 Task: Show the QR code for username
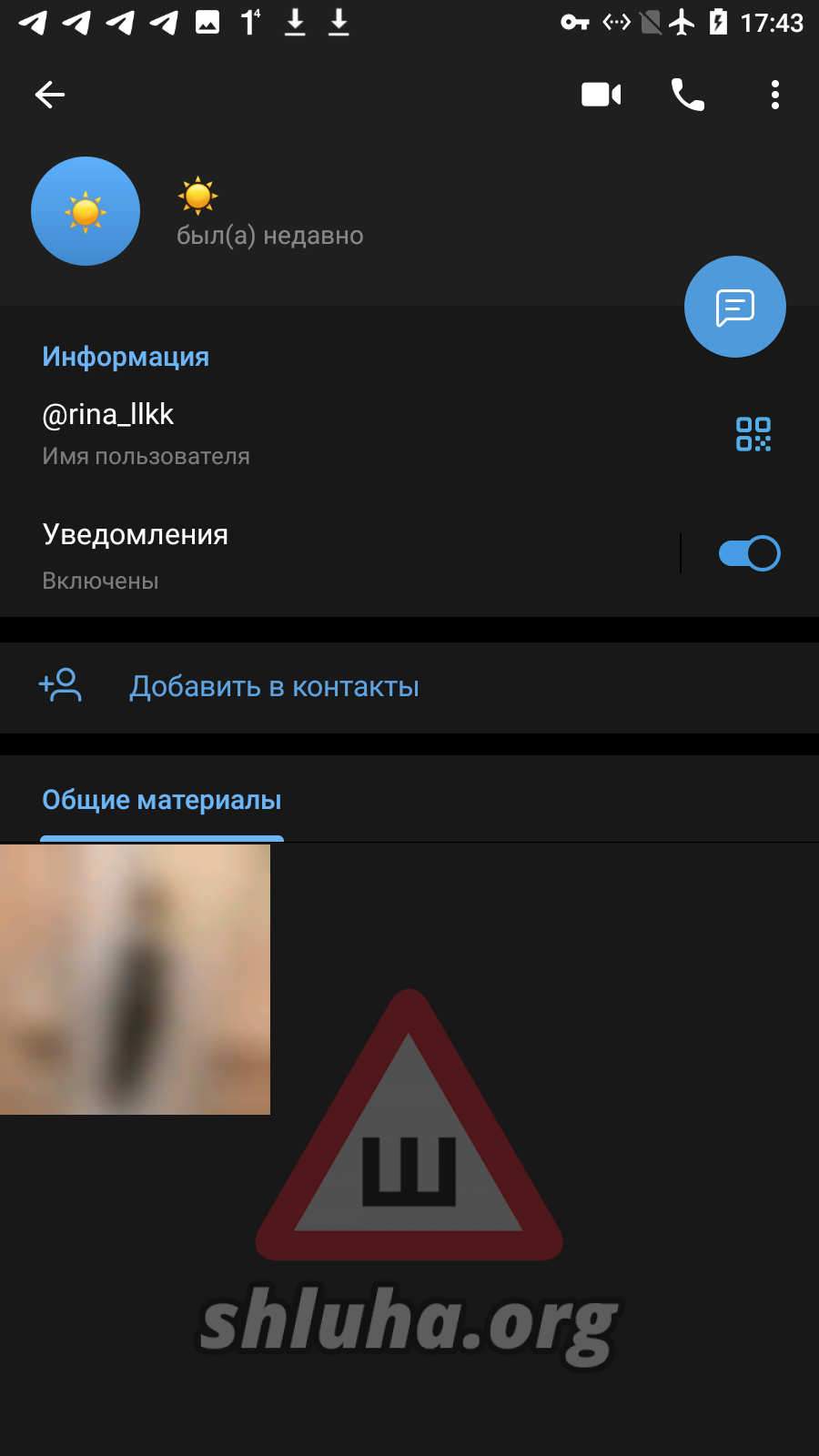(753, 434)
